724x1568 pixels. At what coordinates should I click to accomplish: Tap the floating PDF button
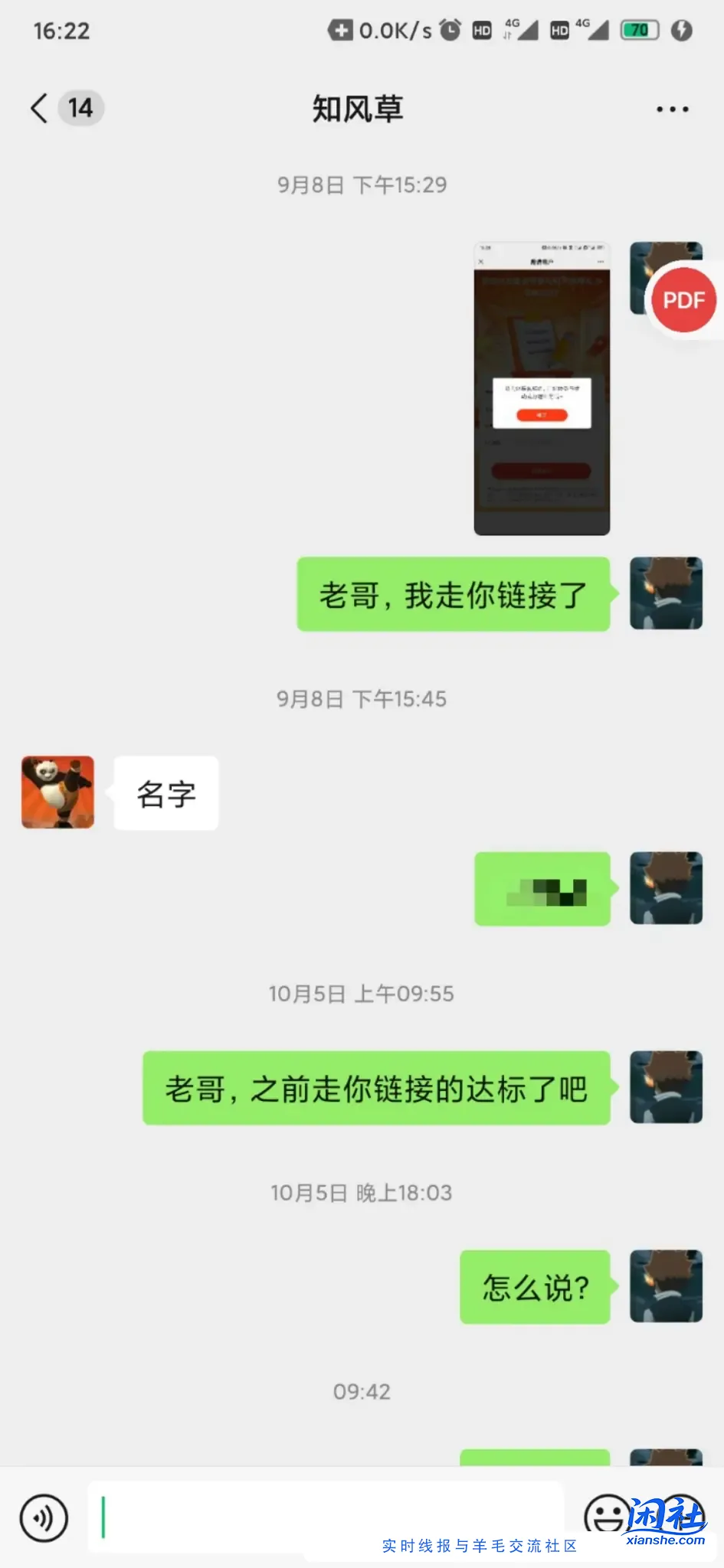coord(683,300)
